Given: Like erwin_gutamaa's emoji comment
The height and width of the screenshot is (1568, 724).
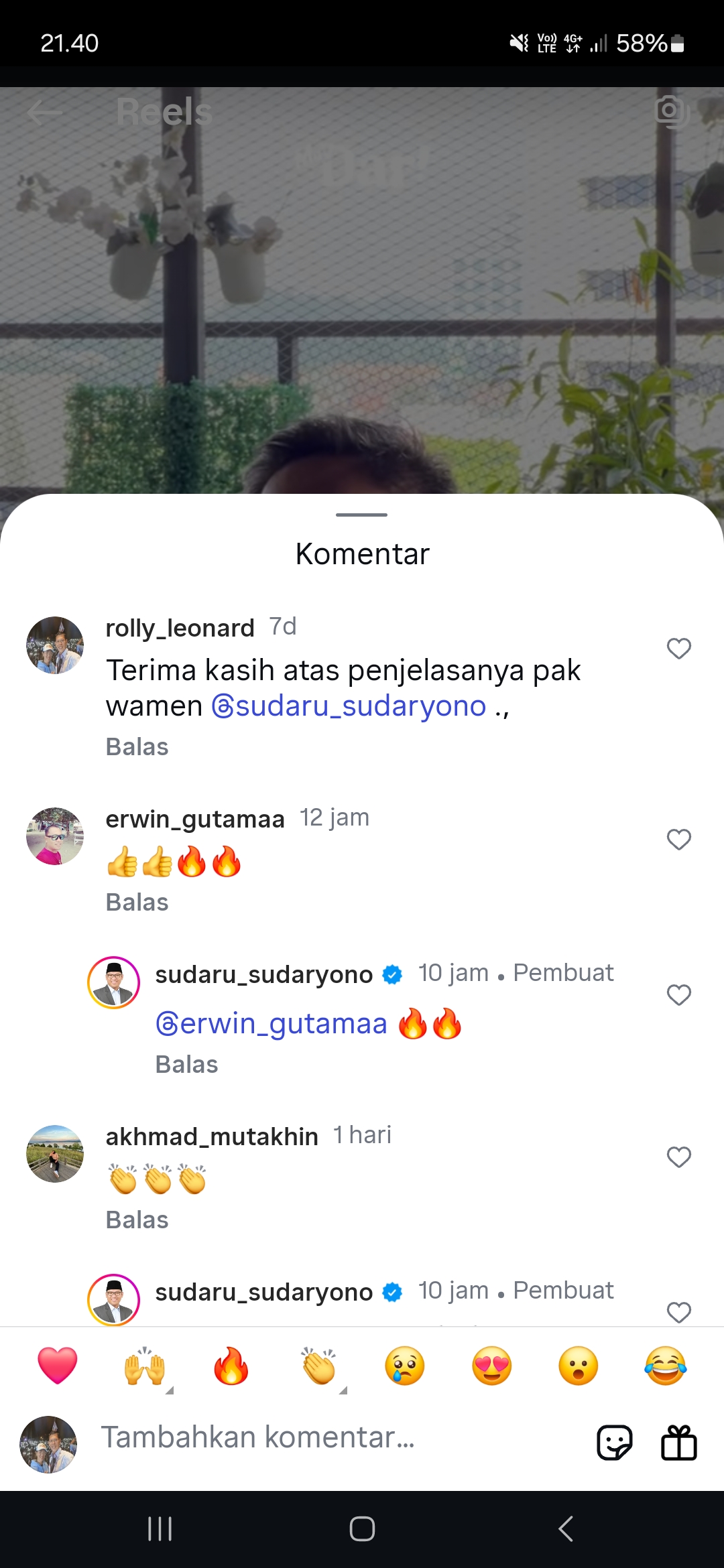Looking at the screenshot, I should (678, 840).
